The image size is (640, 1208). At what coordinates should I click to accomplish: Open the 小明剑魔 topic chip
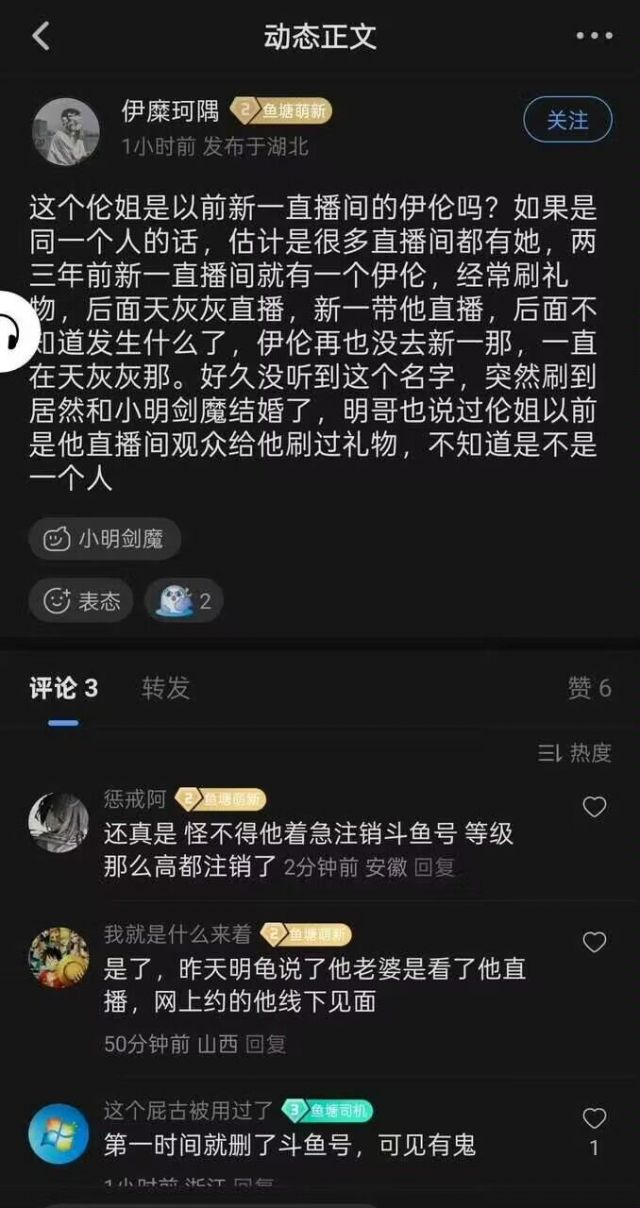tap(104, 539)
